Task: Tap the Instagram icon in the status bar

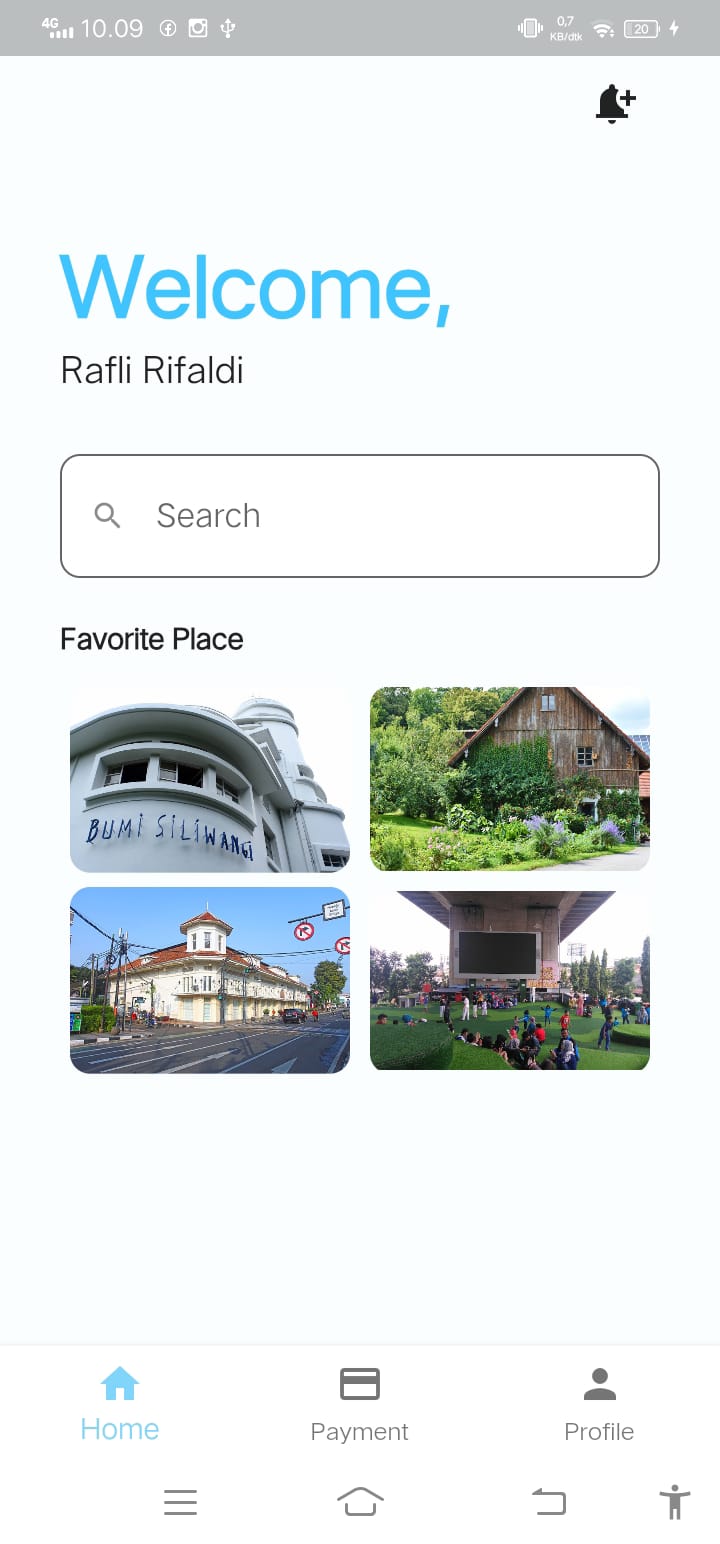Action: (197, 28)
